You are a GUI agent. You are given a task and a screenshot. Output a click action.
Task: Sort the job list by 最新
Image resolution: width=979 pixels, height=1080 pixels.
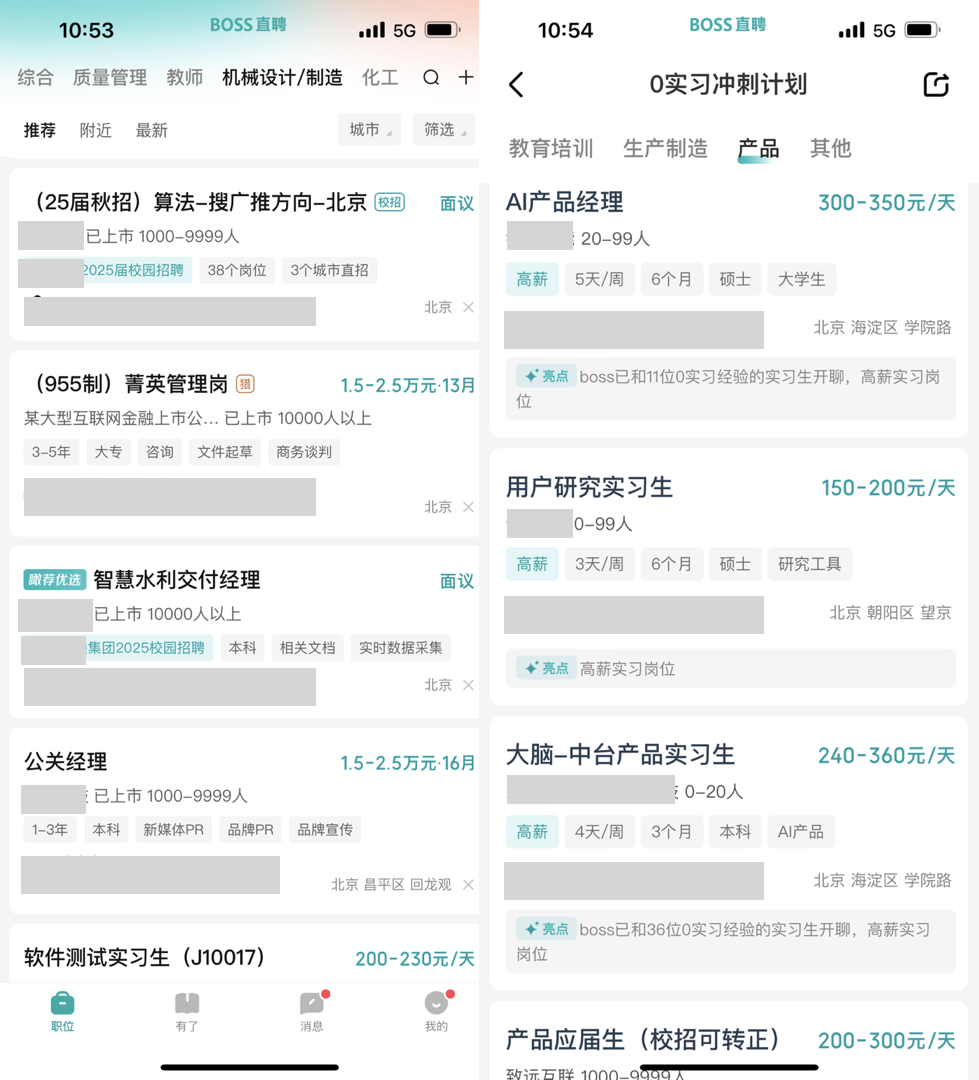click(152, 130)
